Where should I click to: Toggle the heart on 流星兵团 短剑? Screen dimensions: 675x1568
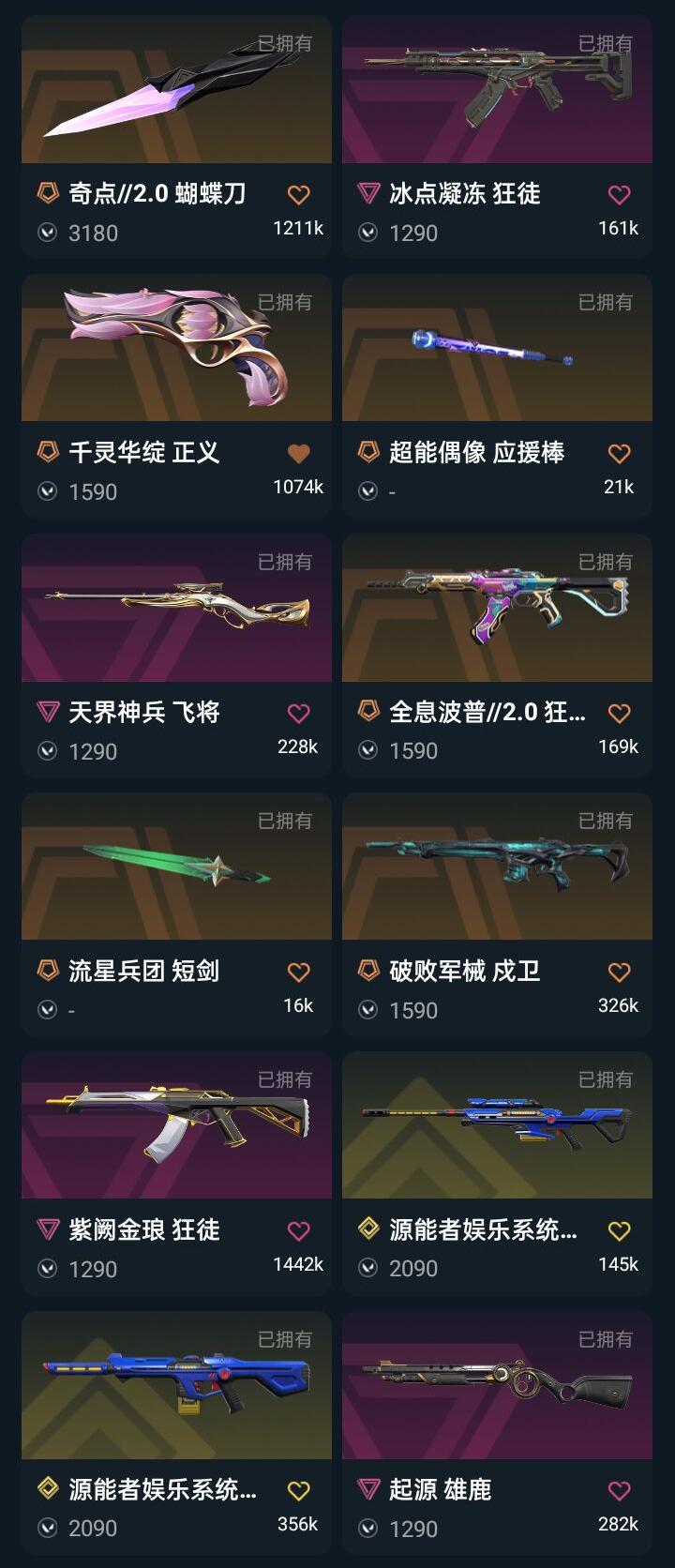[x=297, y=974]
